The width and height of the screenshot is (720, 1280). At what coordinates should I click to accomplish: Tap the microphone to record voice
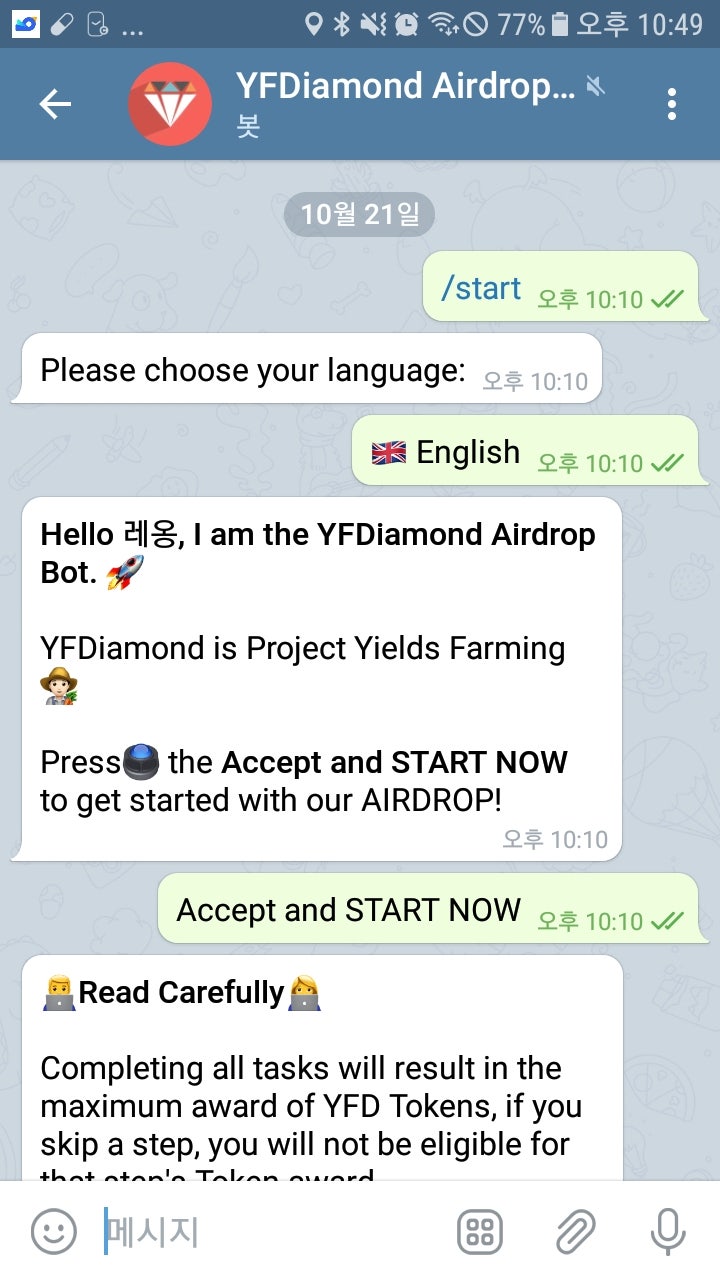(668, 1232)
